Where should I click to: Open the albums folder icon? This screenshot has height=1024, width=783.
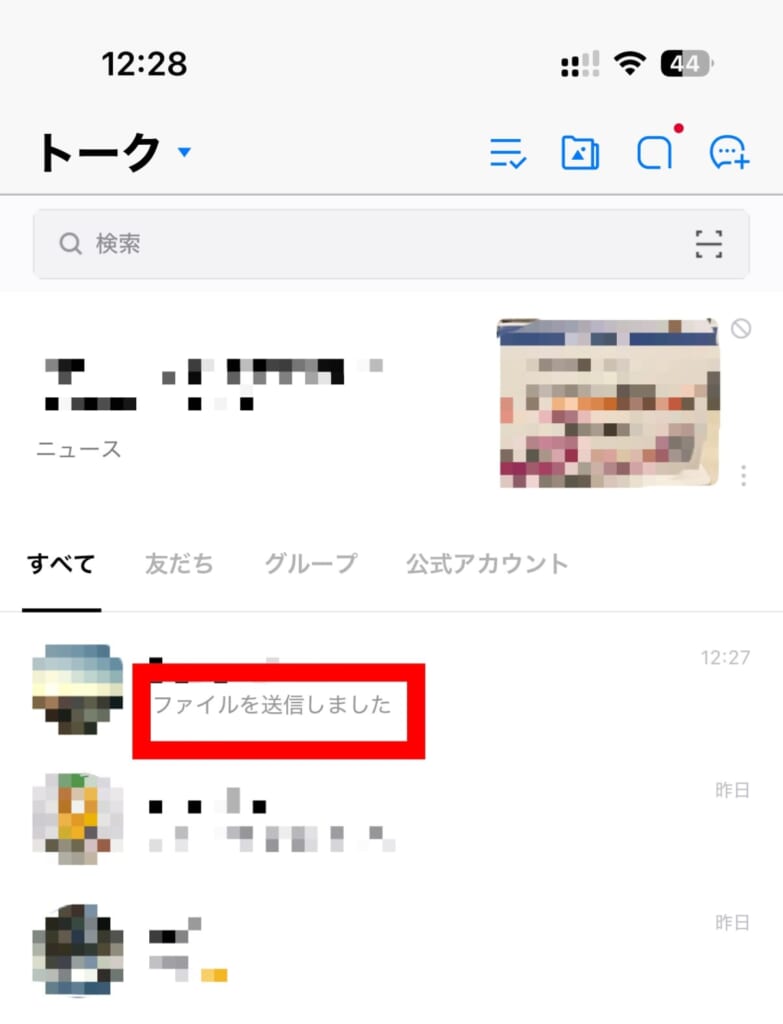point(580,154)
